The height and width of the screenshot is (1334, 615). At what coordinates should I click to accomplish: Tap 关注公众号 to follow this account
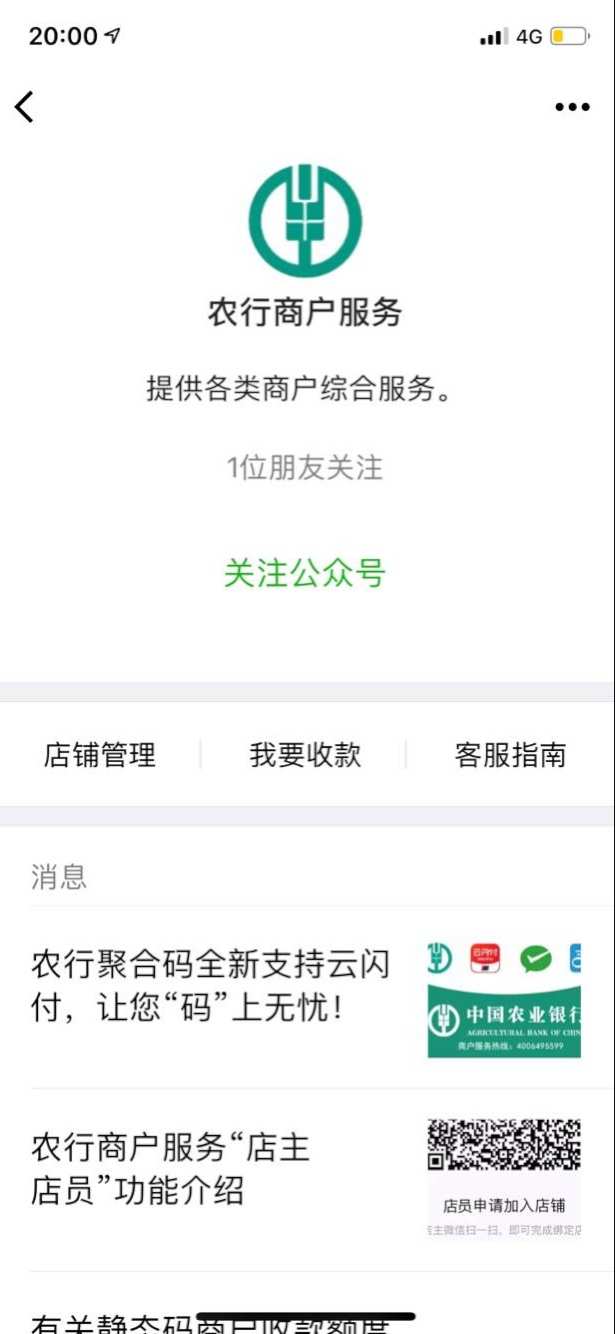point(305,573)
